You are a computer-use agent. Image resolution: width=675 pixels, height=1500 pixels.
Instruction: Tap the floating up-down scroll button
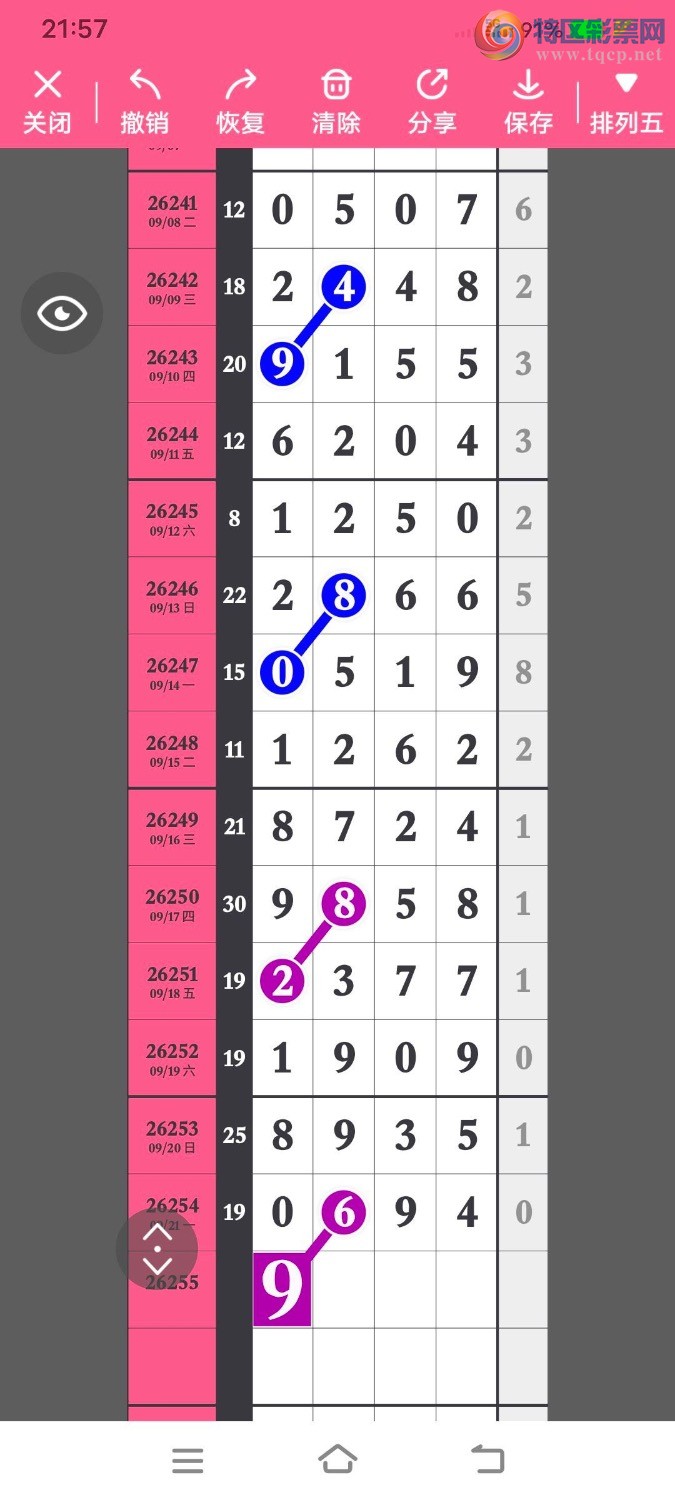[x=157, y=1249]
